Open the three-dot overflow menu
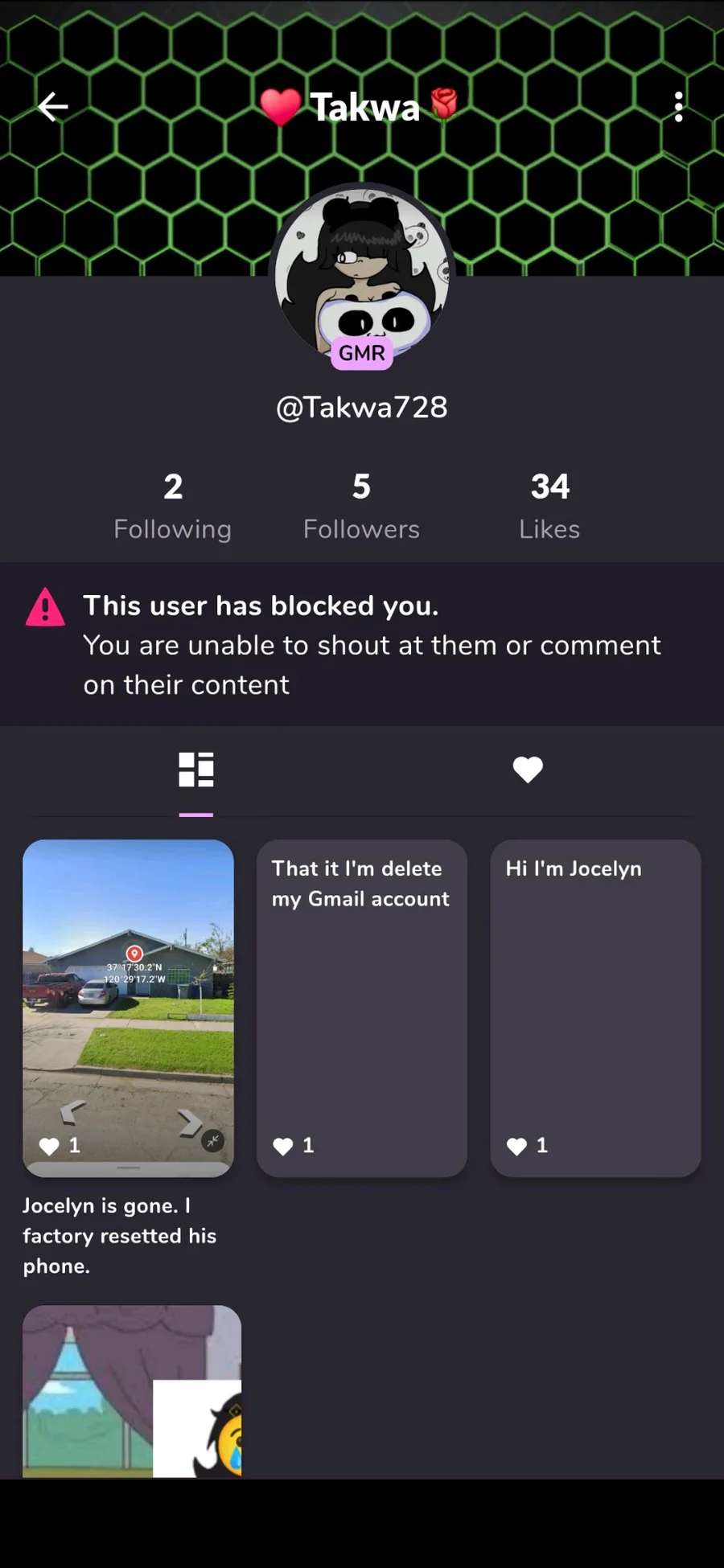This screenshot has height=1568, width=724. point(679,106)
